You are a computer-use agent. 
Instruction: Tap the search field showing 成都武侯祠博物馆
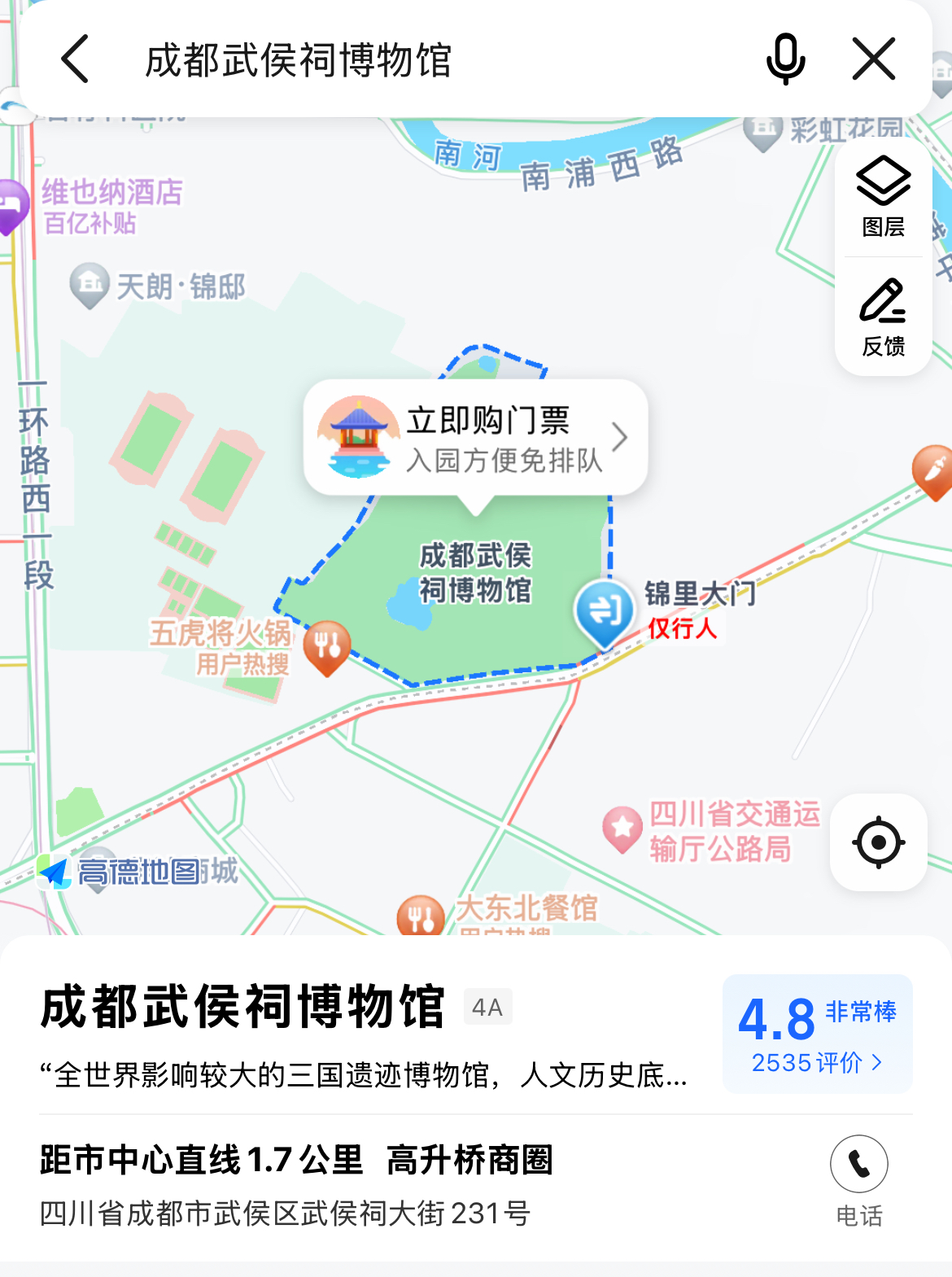(x=407, y=60)
